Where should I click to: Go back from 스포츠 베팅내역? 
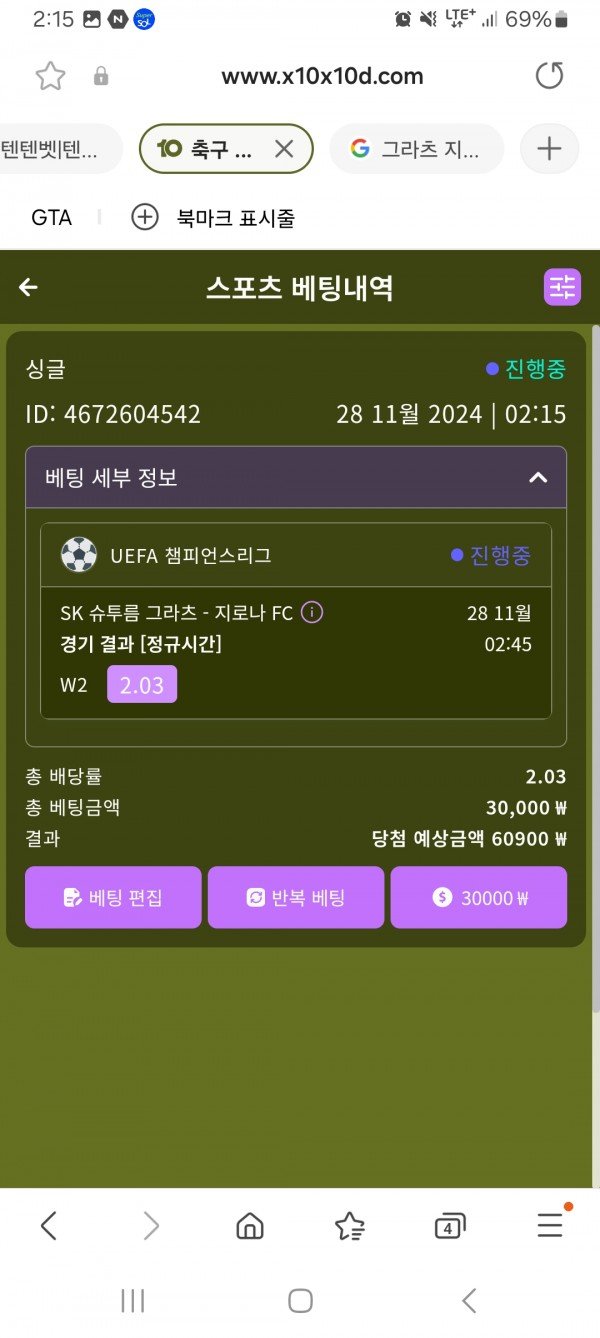28,288
